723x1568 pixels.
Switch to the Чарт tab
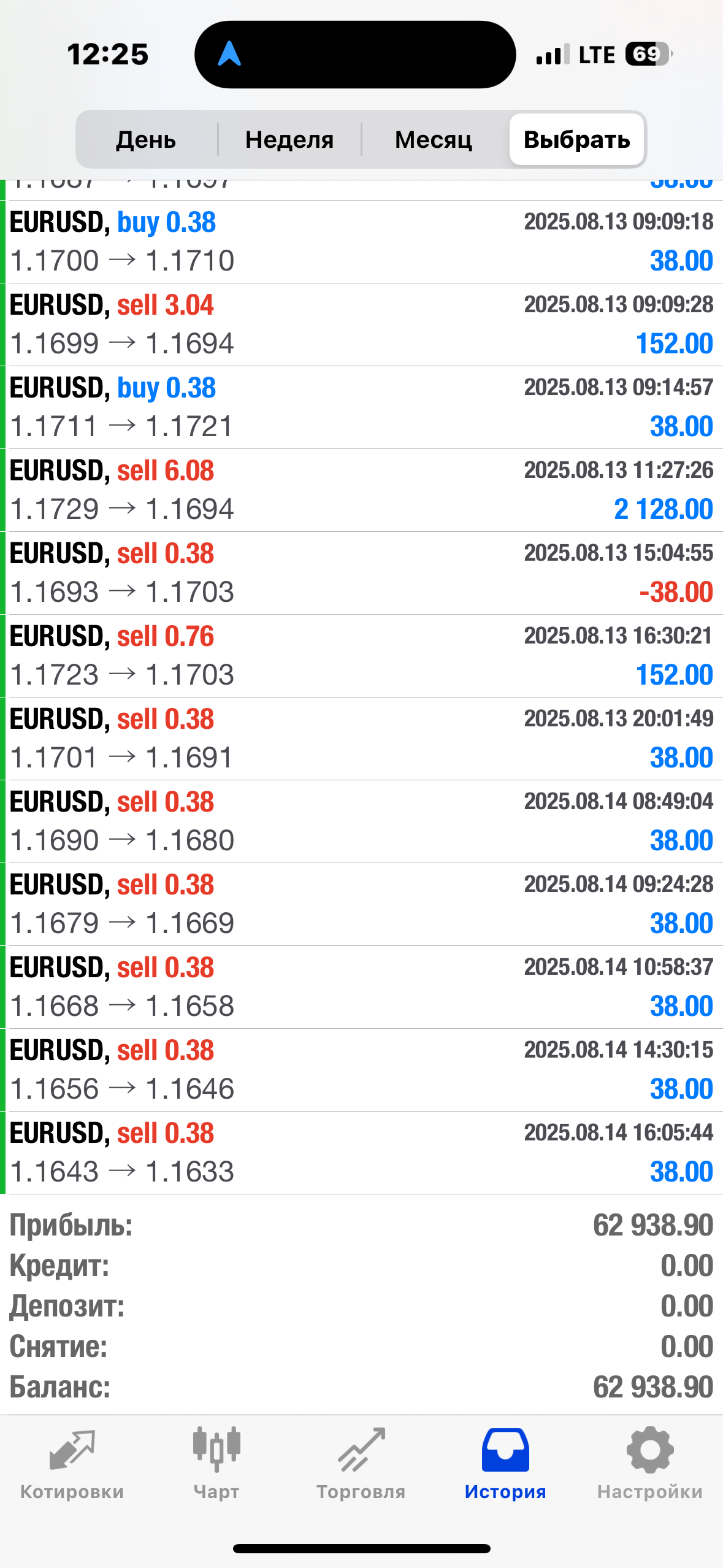pos(216,1464)
